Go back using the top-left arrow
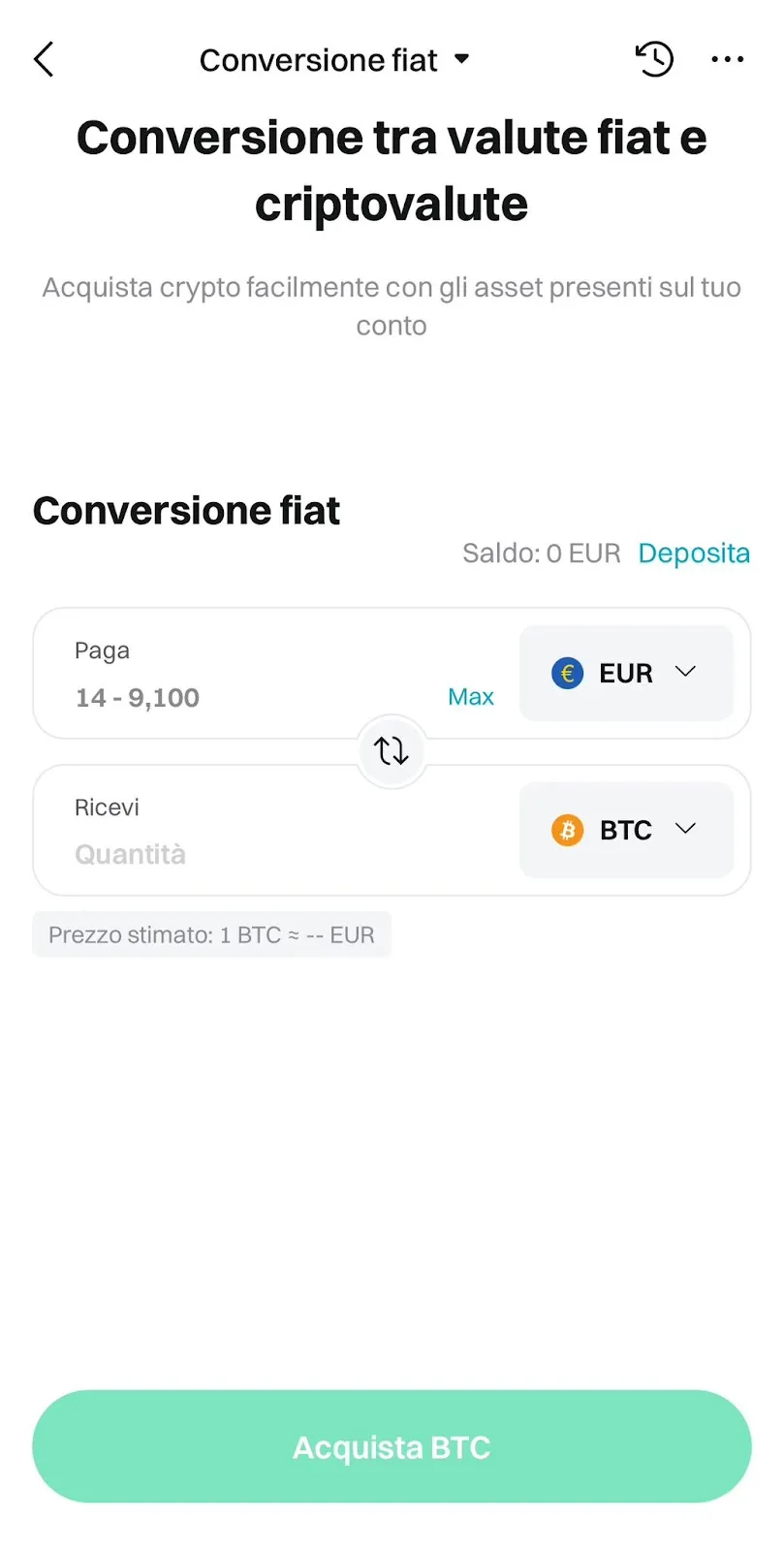 point(44,60)
